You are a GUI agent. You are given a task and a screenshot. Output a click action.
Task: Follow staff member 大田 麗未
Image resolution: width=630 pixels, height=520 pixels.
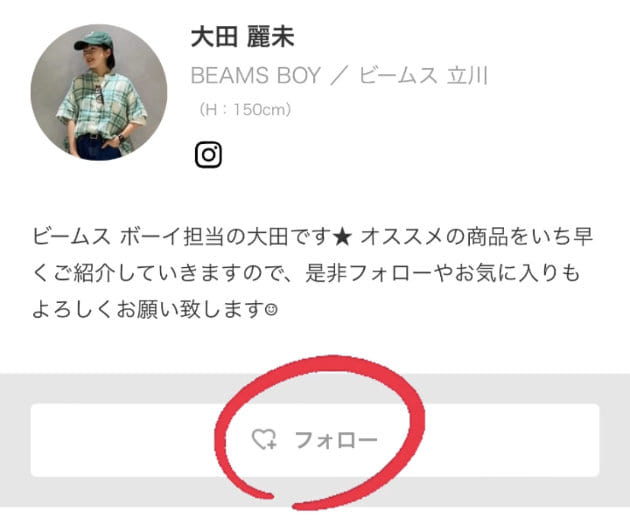point(314,440)
